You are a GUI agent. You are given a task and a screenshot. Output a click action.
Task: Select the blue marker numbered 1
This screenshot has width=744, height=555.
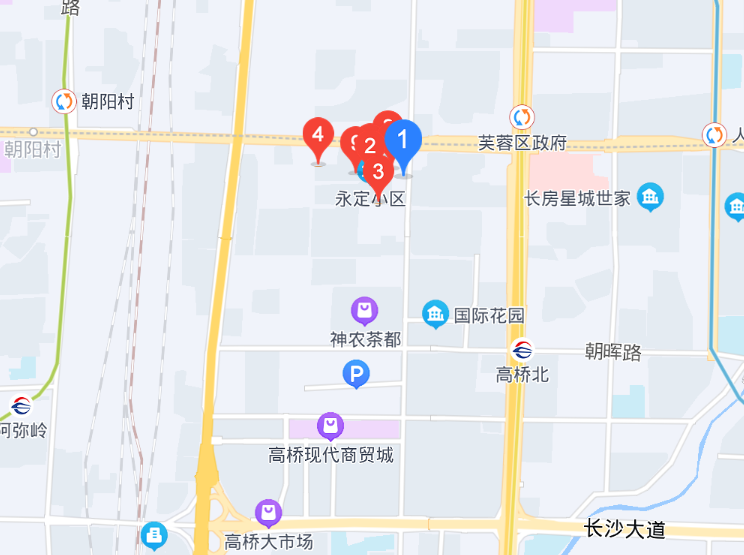(x=403, y=140)
